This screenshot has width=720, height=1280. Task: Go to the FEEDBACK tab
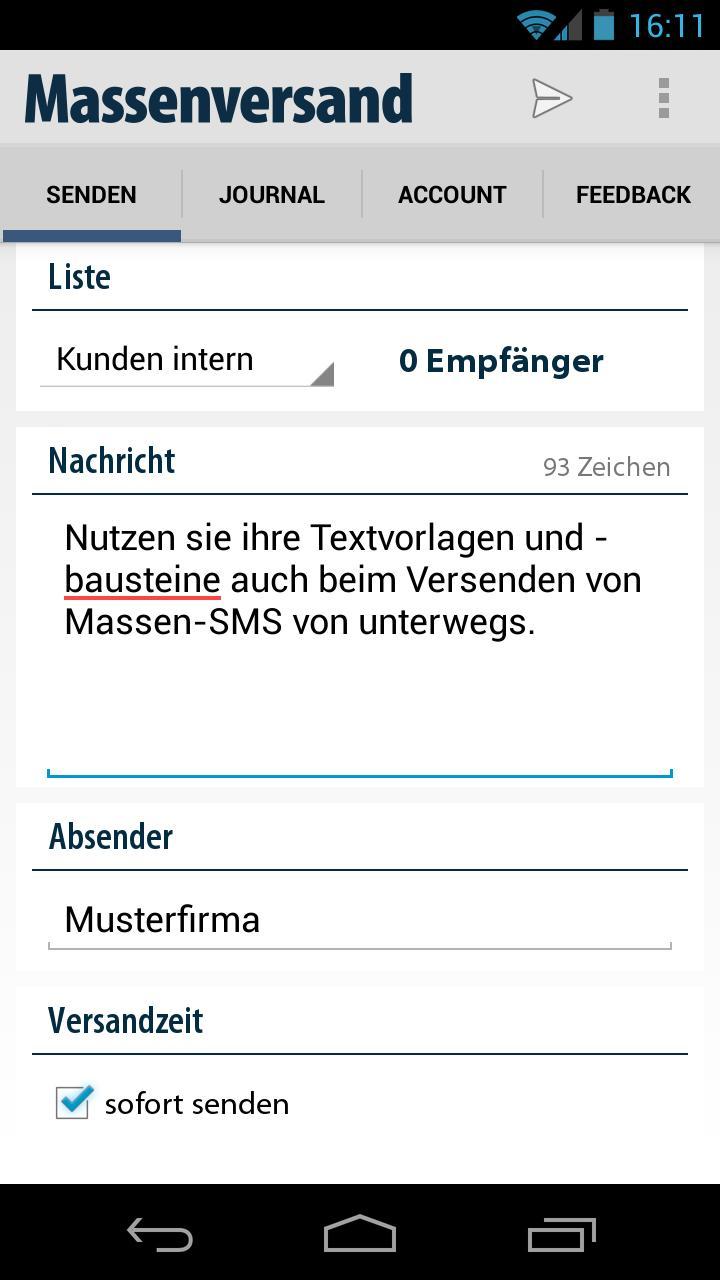tap(634, 194)
